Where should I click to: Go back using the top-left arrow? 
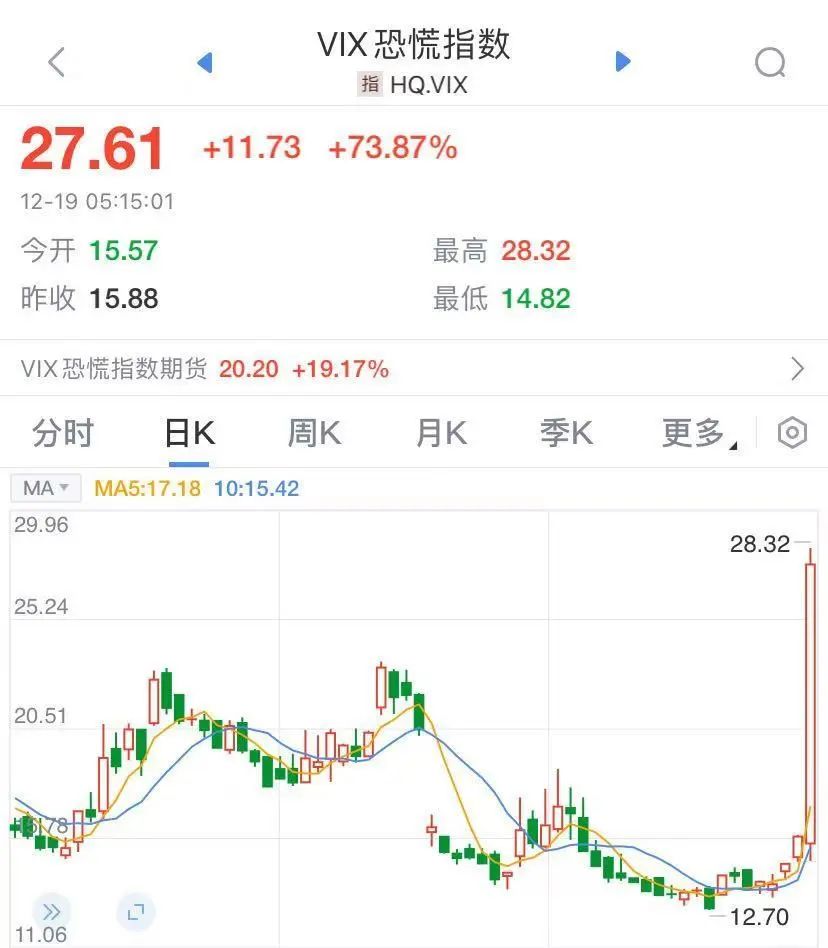[57, 62]
